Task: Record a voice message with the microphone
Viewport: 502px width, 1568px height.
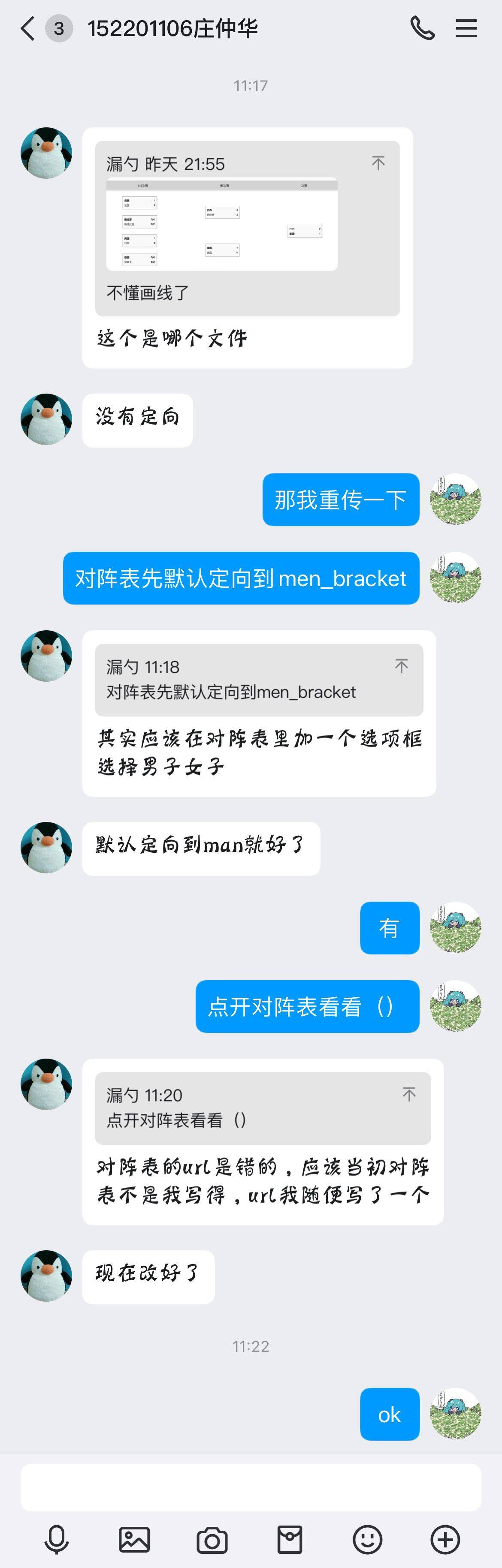Action: click(x=57, y=1540)
